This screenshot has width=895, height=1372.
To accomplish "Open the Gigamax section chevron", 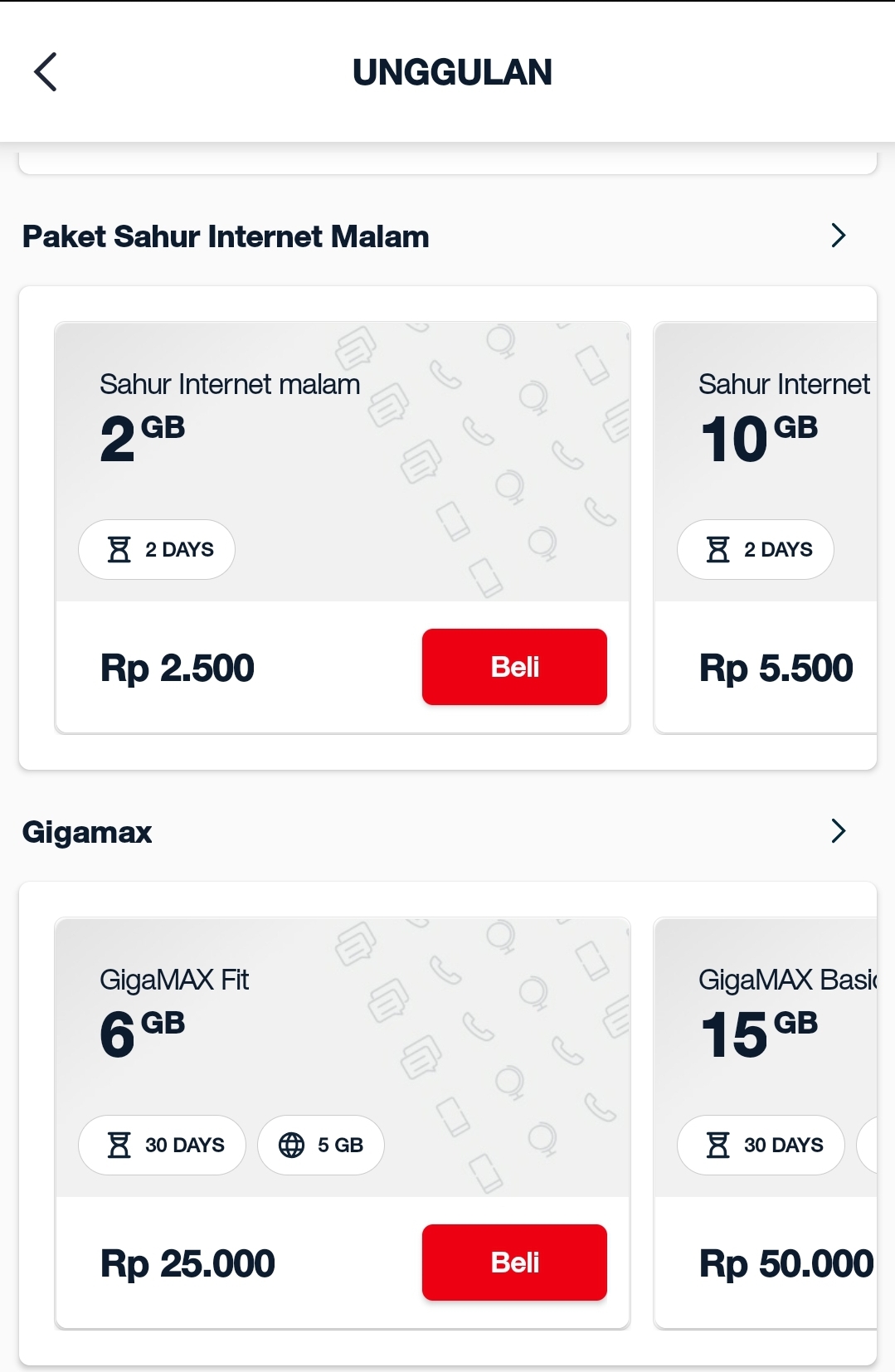I will tap(838, 831).
